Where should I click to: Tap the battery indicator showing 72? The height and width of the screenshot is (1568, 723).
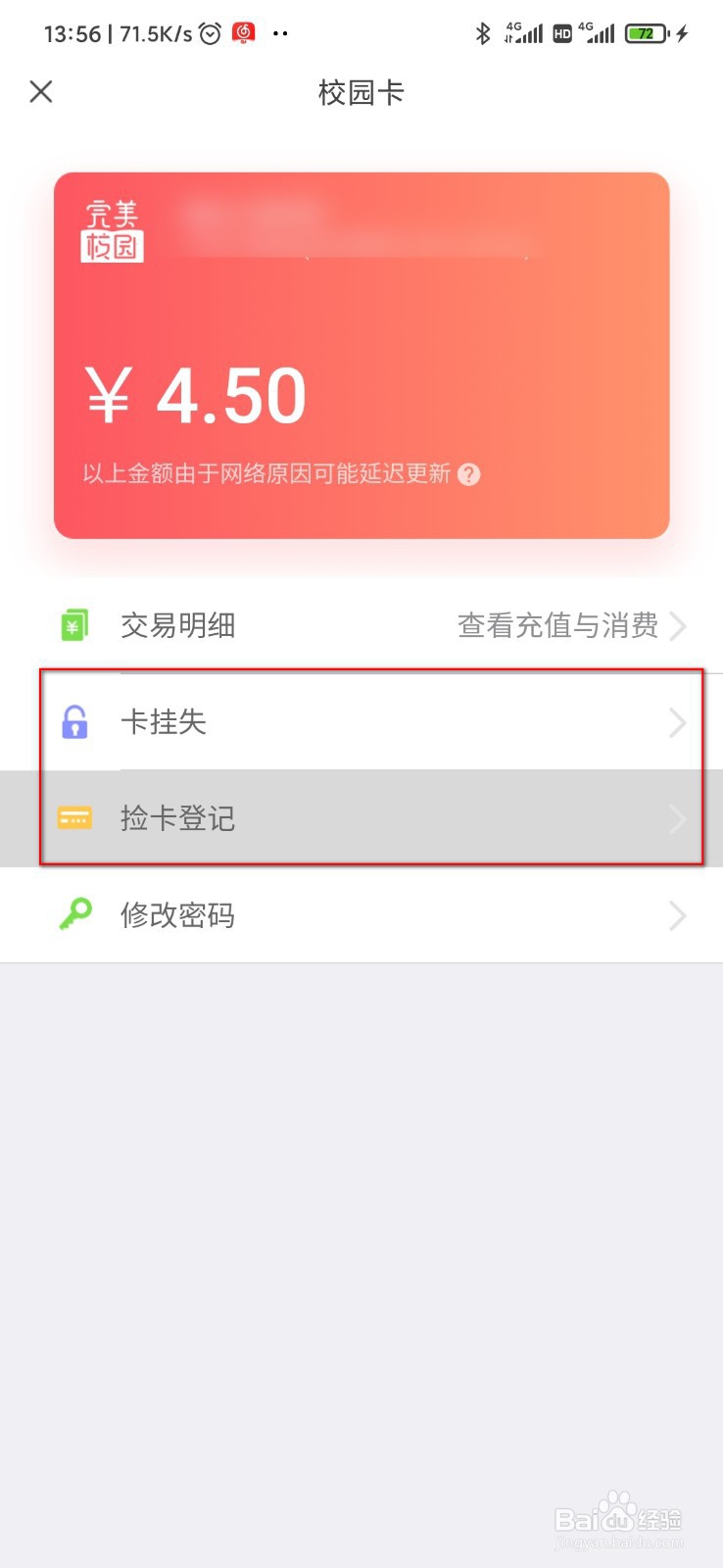pos(646,32)
